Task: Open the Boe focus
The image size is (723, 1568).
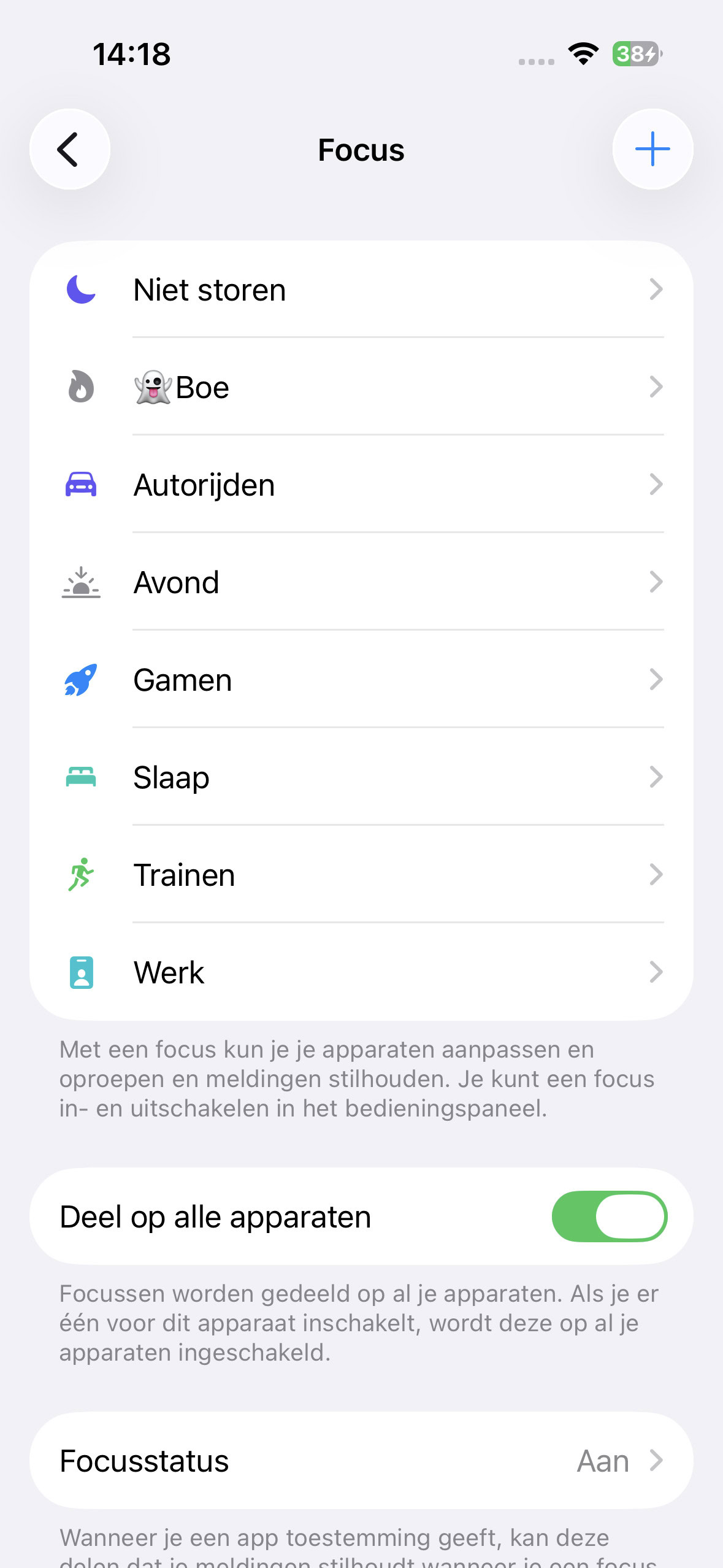Action: pyautogui.click(x=362, y=387)
